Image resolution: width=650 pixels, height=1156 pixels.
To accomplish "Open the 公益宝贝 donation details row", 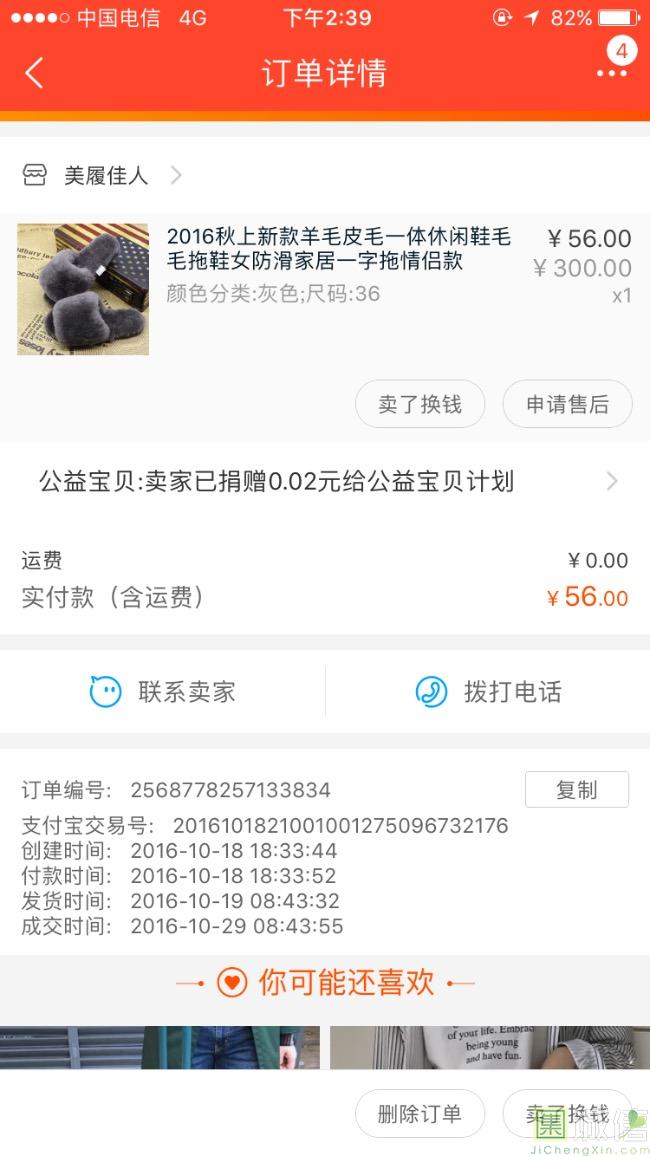I will (325, 482).
